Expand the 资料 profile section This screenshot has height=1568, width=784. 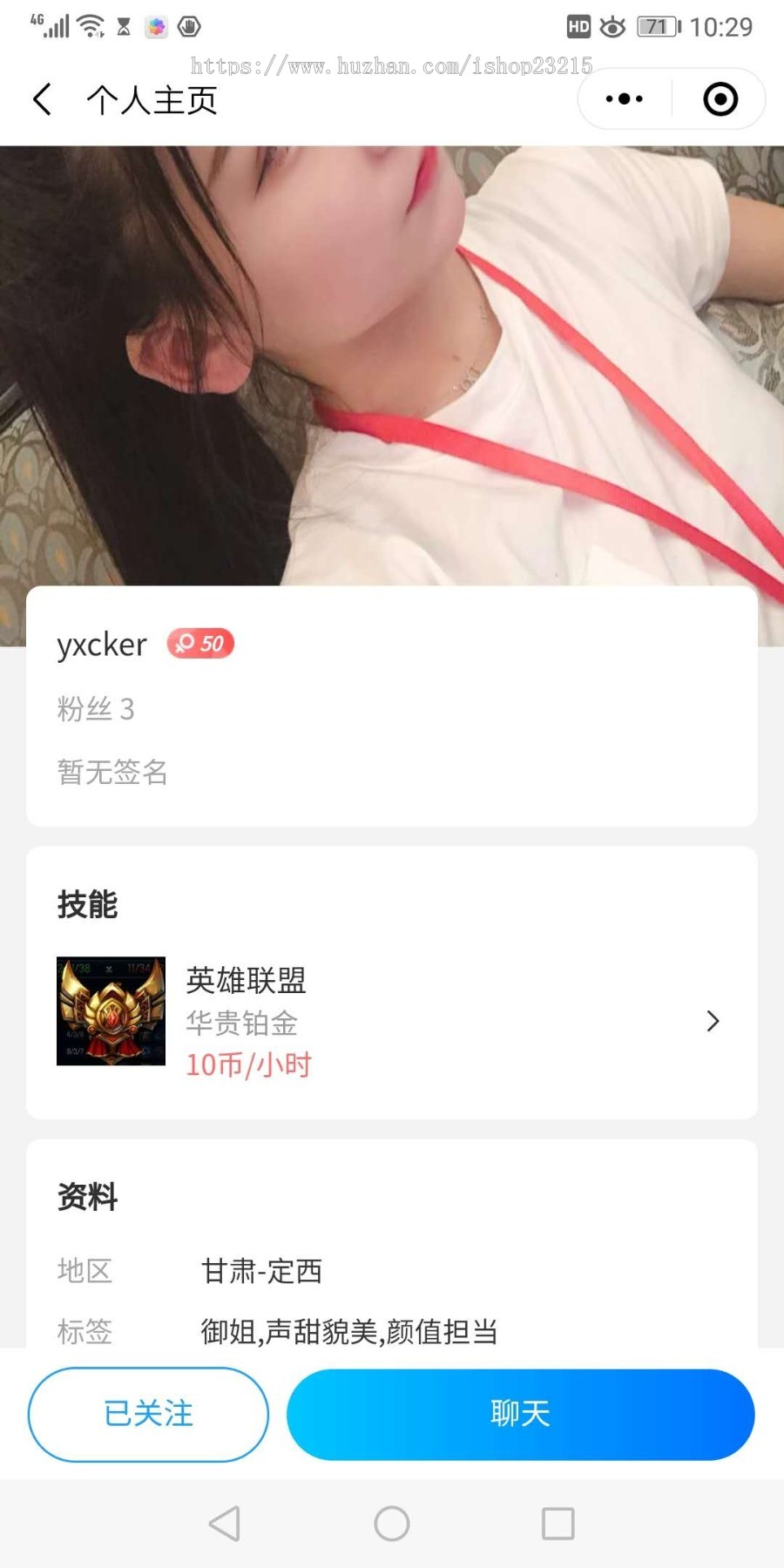pos(87,1196)
